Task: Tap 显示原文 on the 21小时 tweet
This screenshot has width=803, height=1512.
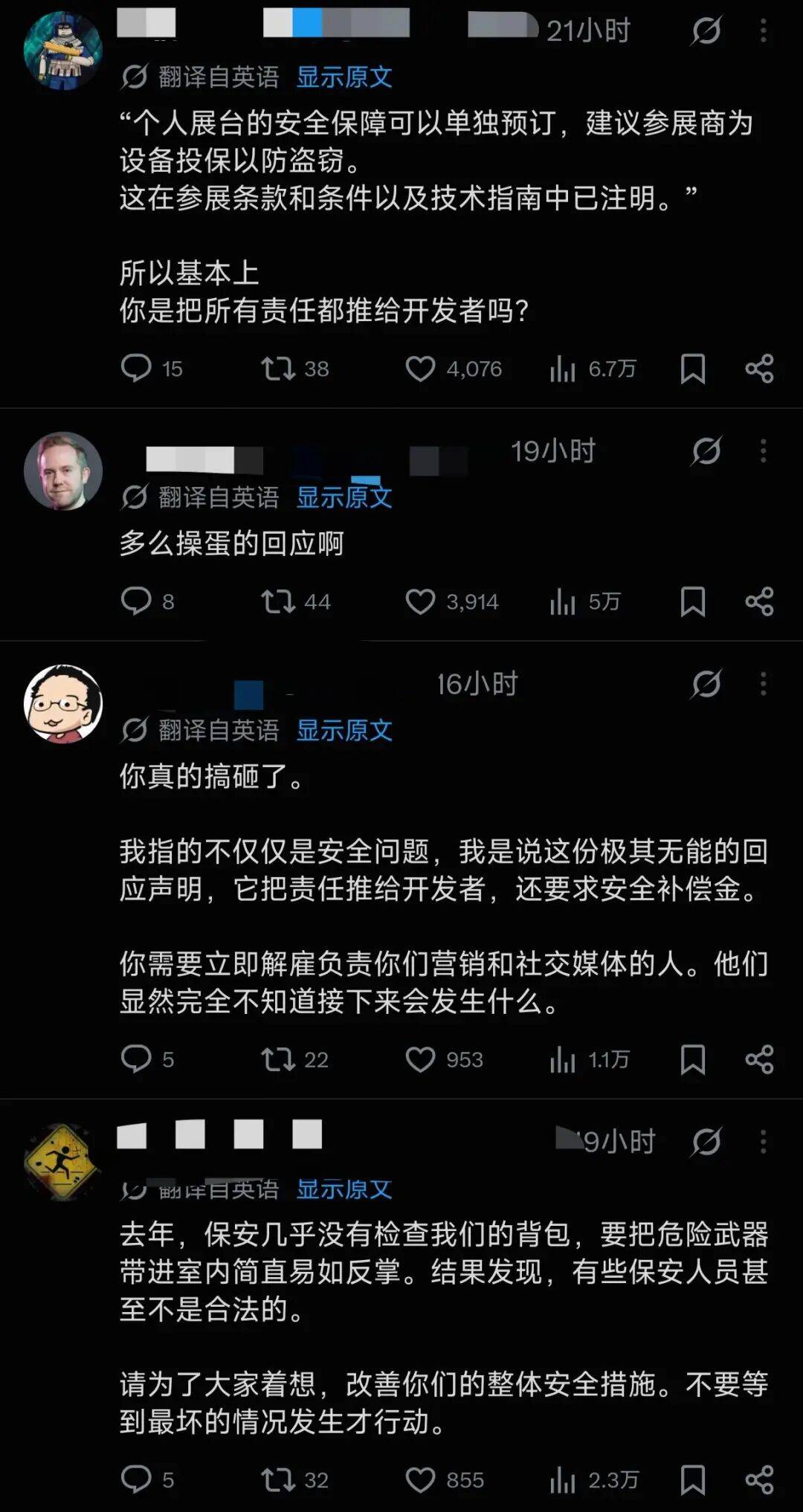Action: (x=344, y=77)
